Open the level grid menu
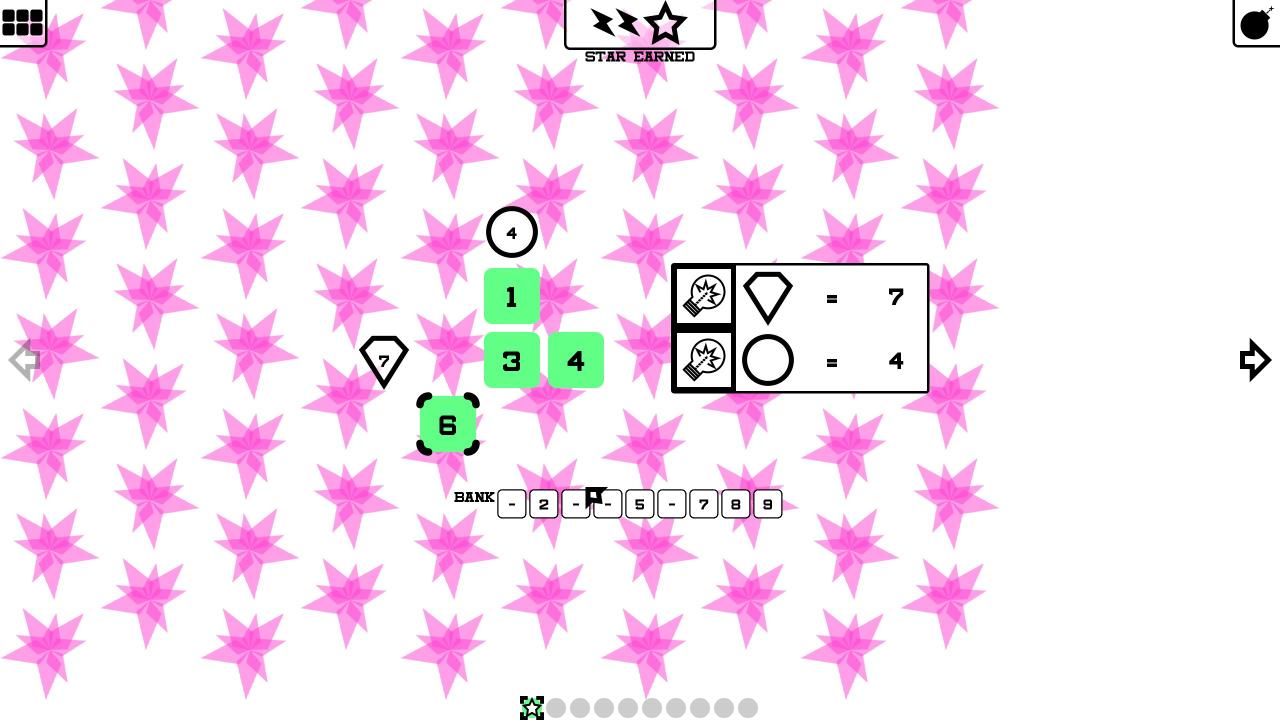This screenshot has width=1280, height=720. click(22, 22)
